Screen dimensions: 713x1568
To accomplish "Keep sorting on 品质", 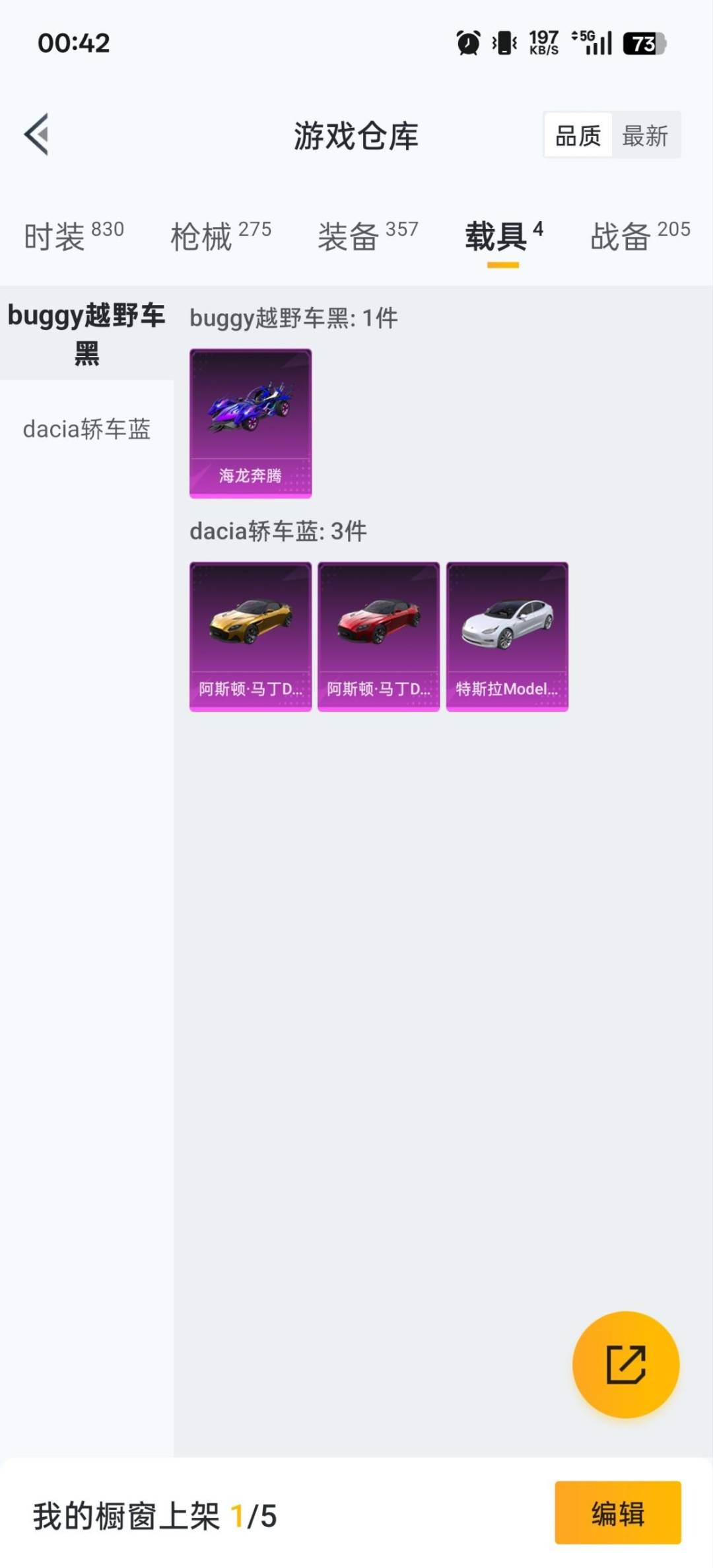I will [x=578, y=135].
